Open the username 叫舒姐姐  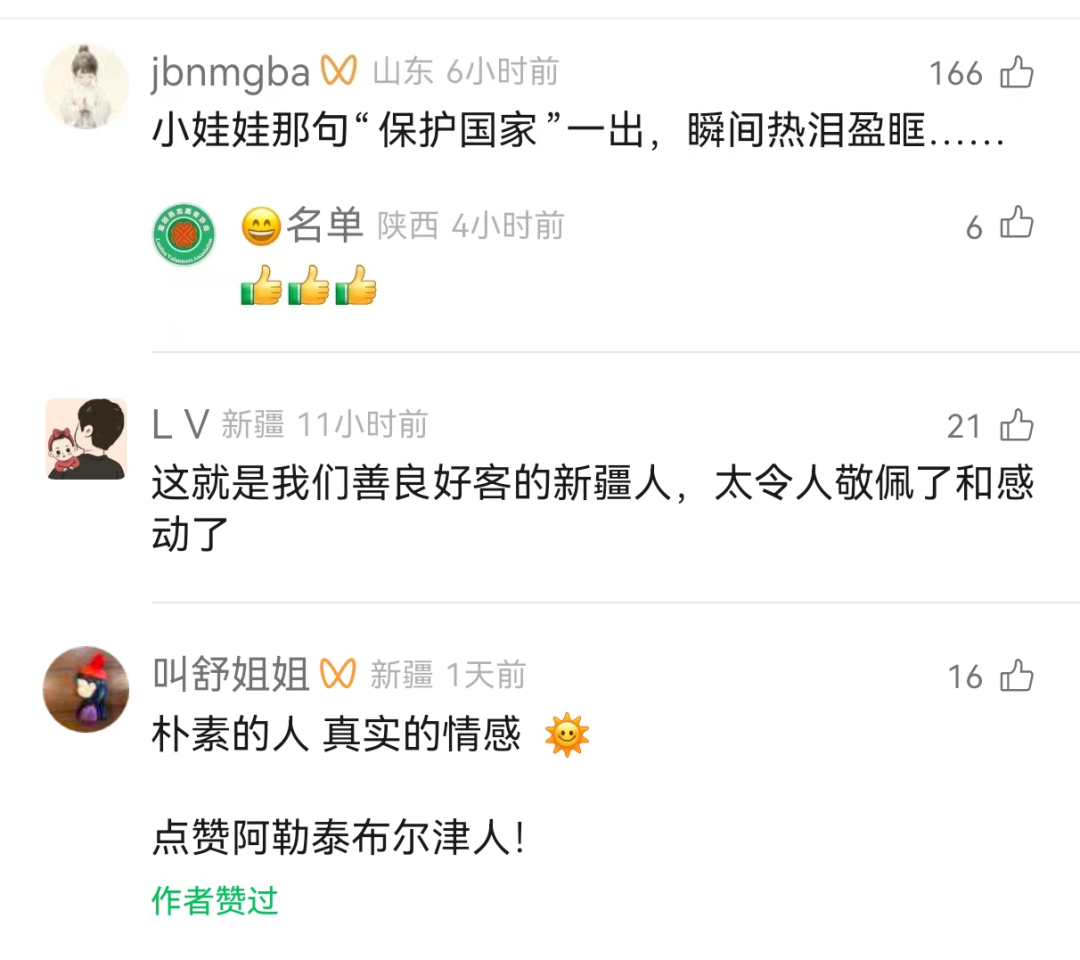(231, 675)
